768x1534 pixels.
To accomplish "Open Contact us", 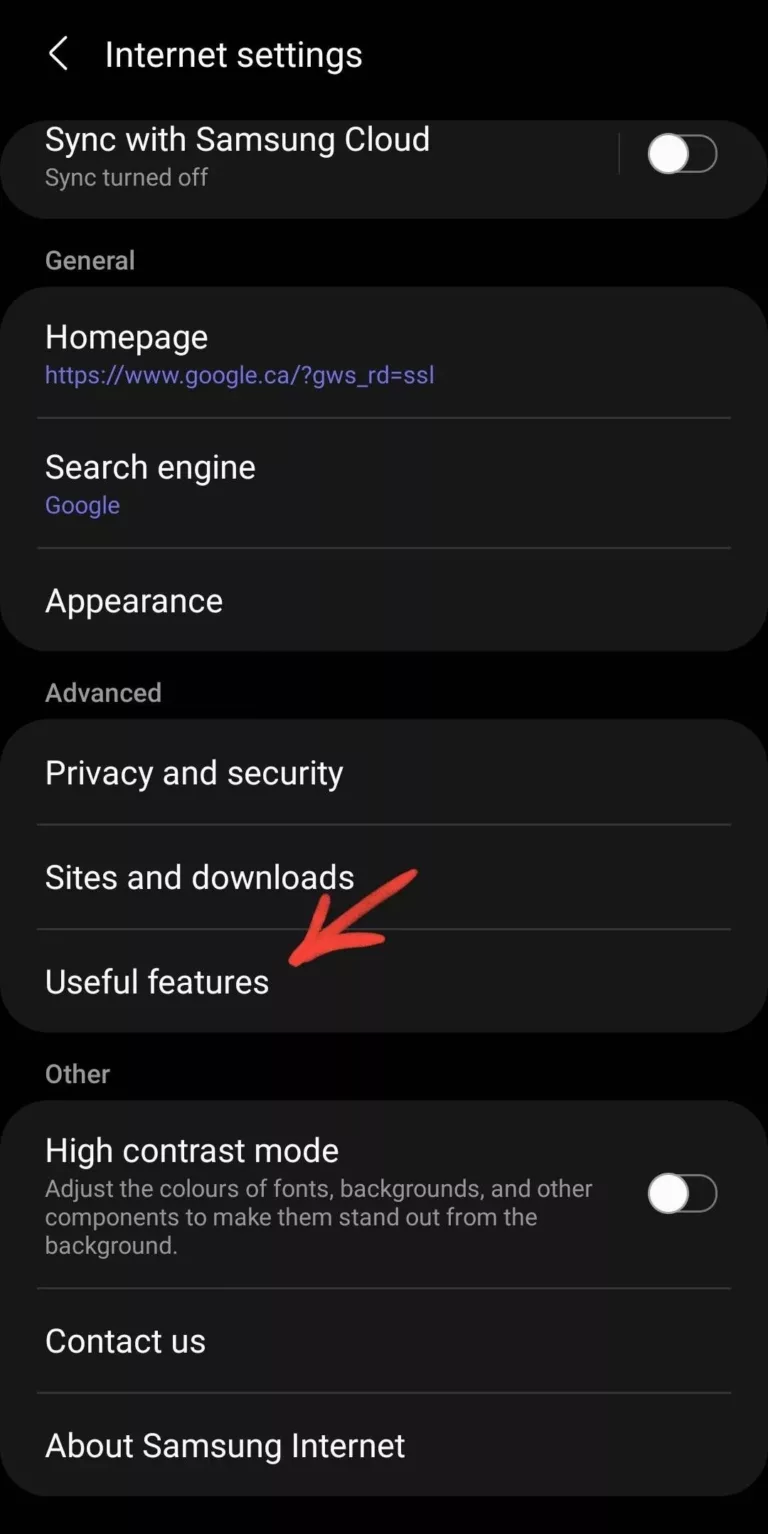I will point(125,1341).
